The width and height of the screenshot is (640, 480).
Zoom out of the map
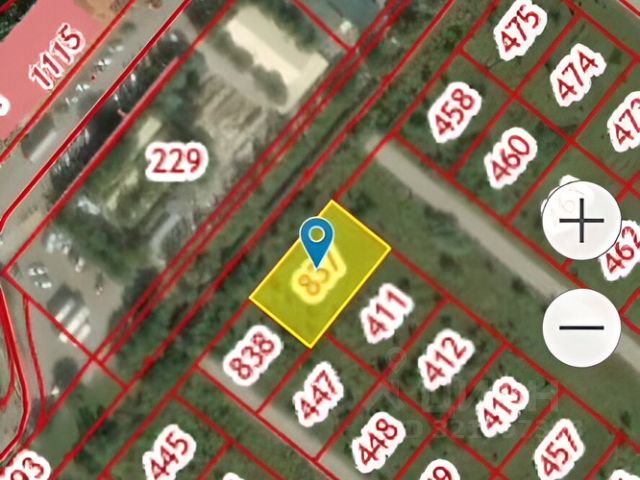click(580, 326)
